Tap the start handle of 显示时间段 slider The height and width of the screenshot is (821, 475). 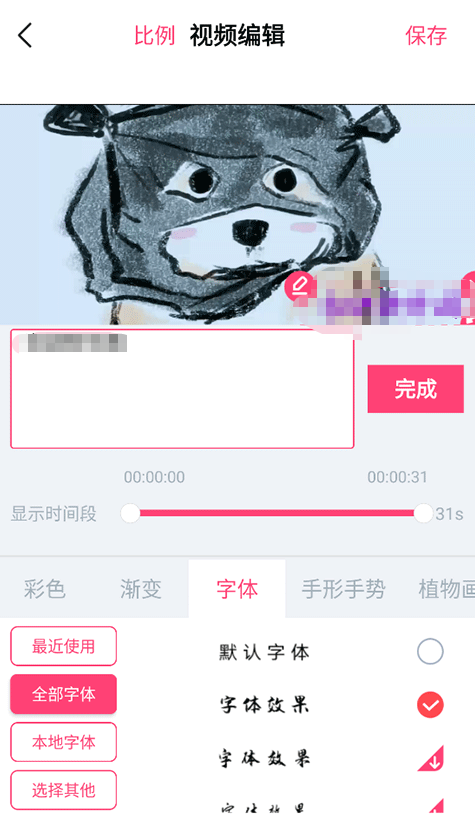(130, 513)
